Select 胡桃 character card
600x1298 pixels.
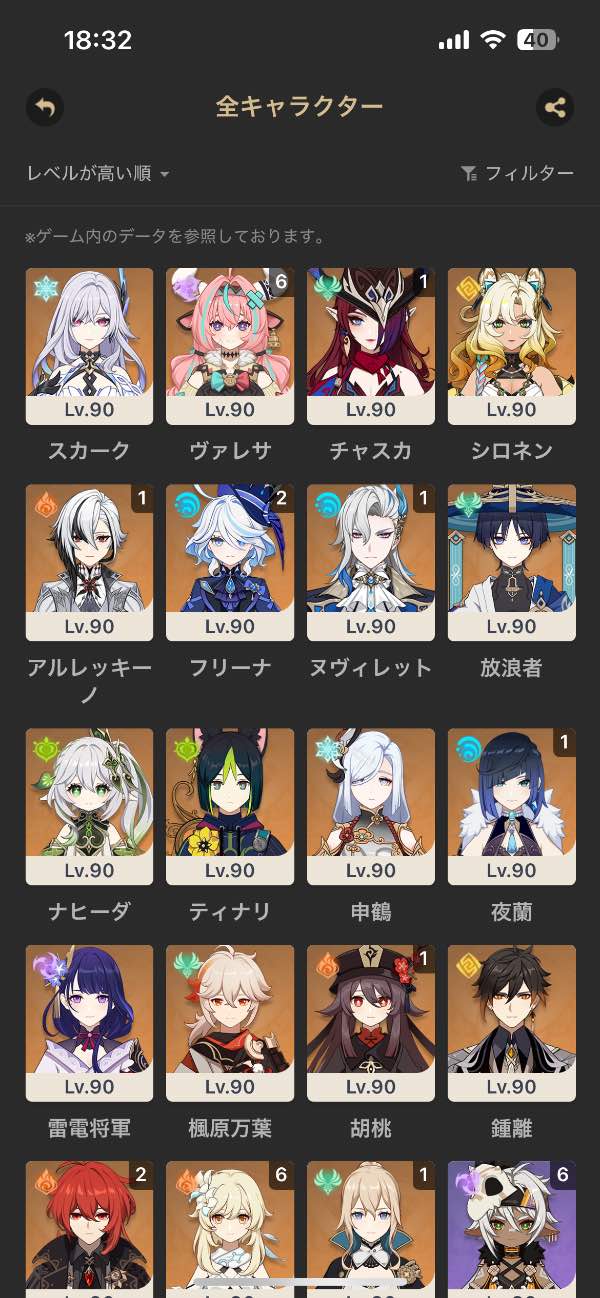coord(371,1022)
